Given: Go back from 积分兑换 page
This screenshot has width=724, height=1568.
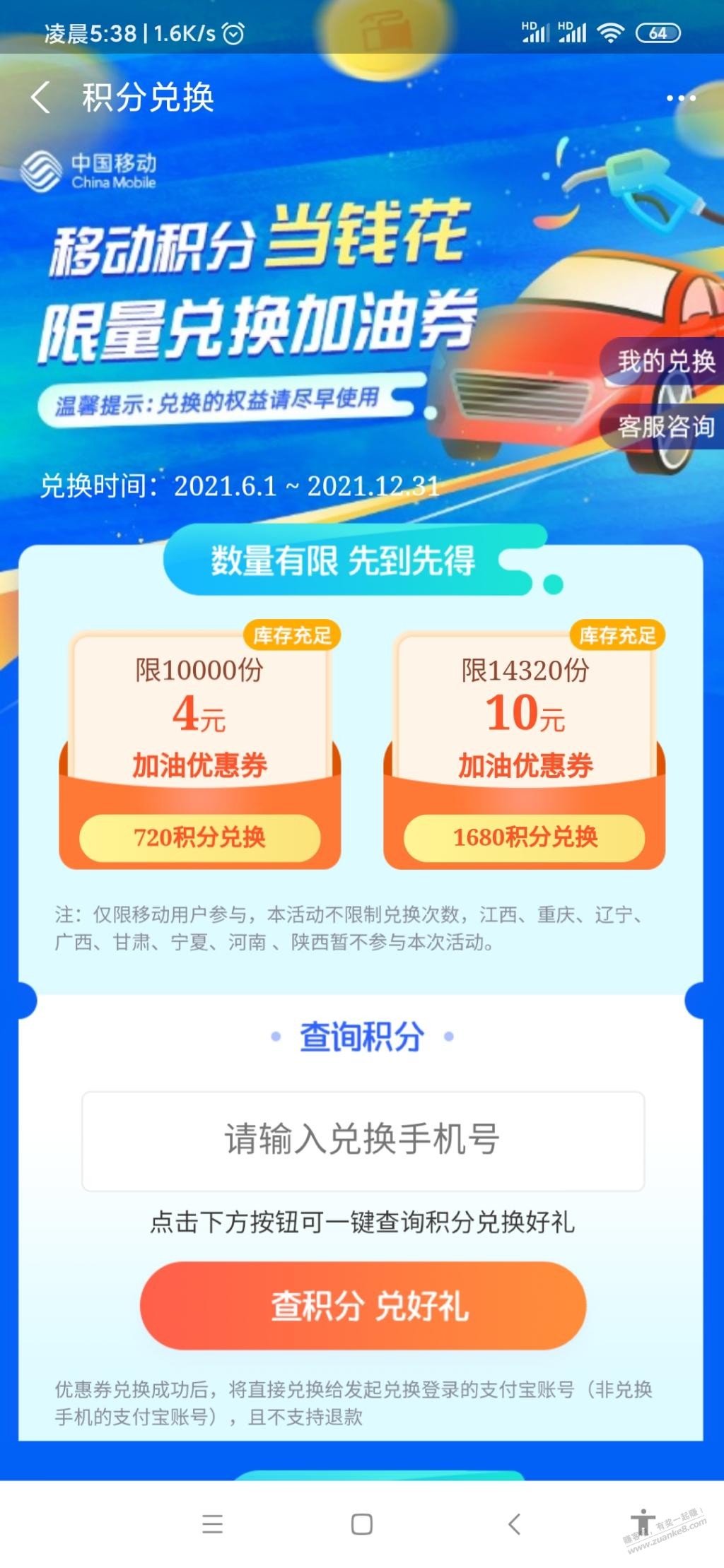Looking at the screenshot, I should pyautogui.click(x=41, y=97).
